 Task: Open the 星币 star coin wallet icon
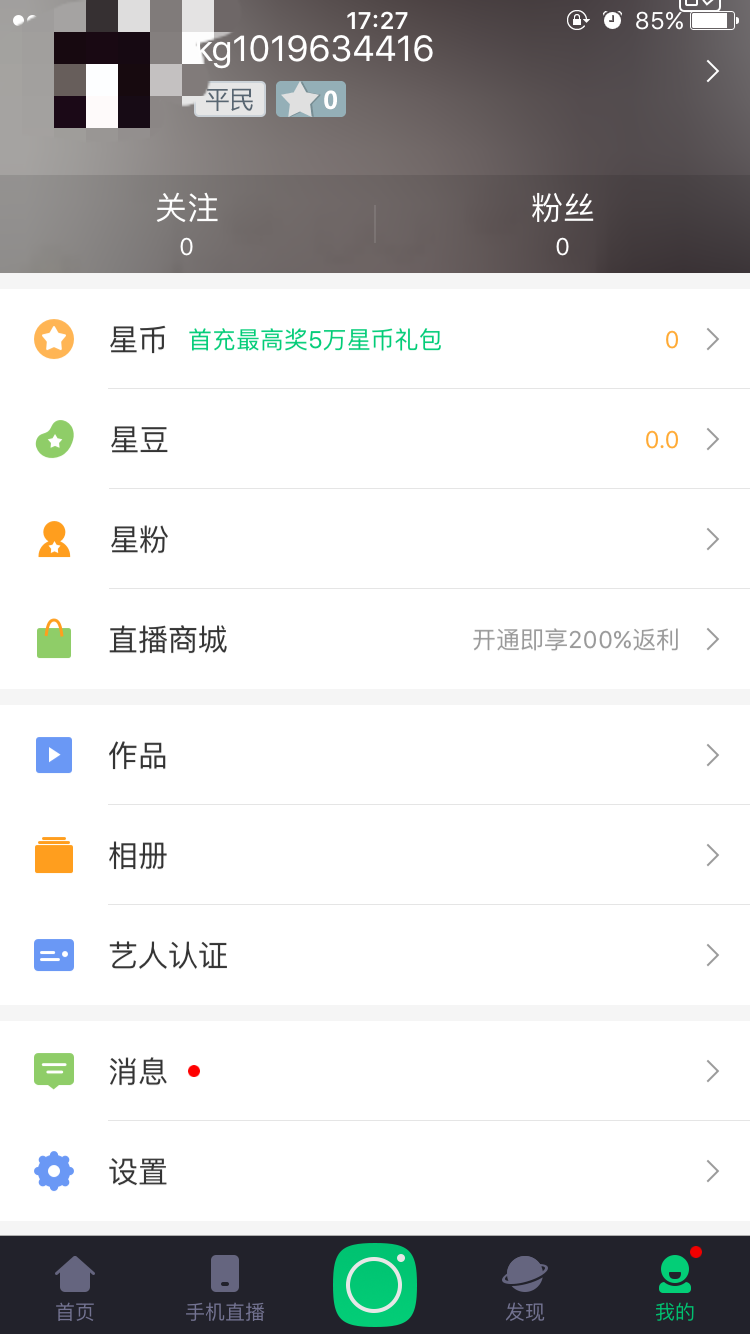tap(53, 339)
